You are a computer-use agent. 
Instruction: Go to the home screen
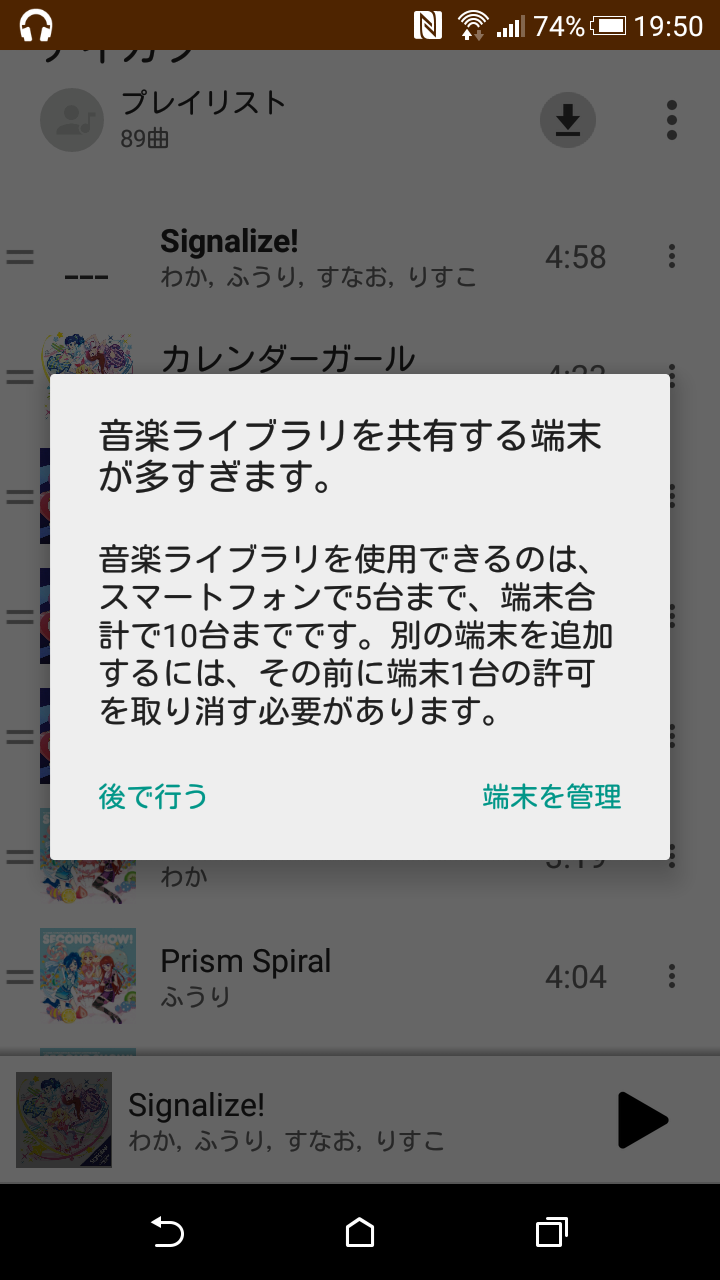pyautogui.click(x=360, y=1232)
